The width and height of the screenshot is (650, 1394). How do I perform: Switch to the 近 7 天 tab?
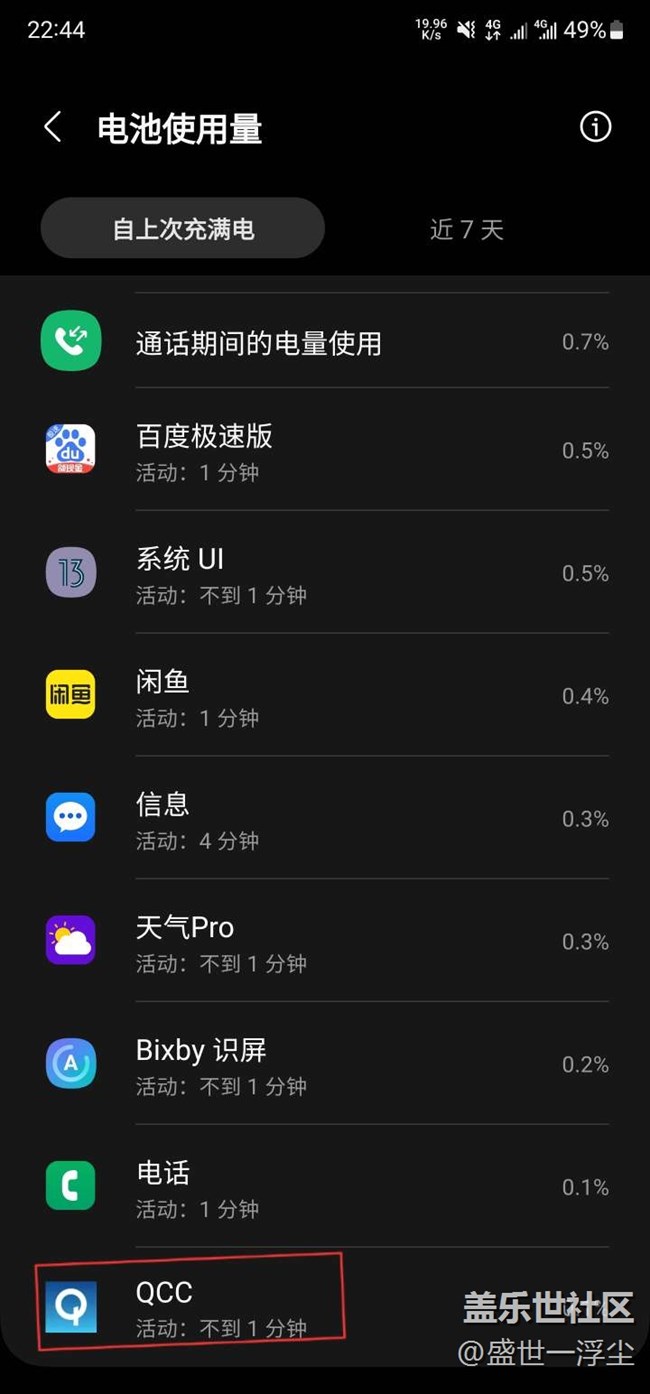point(466,229)
